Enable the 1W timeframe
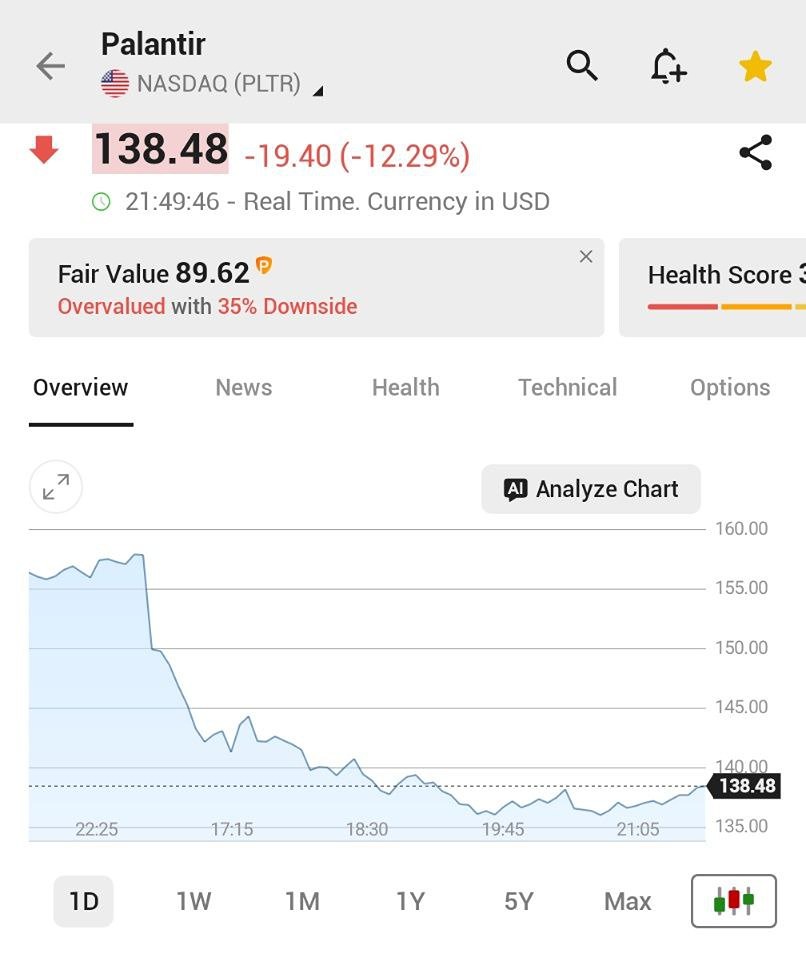The width and height of the screenshot is (806, 954). 193,900
